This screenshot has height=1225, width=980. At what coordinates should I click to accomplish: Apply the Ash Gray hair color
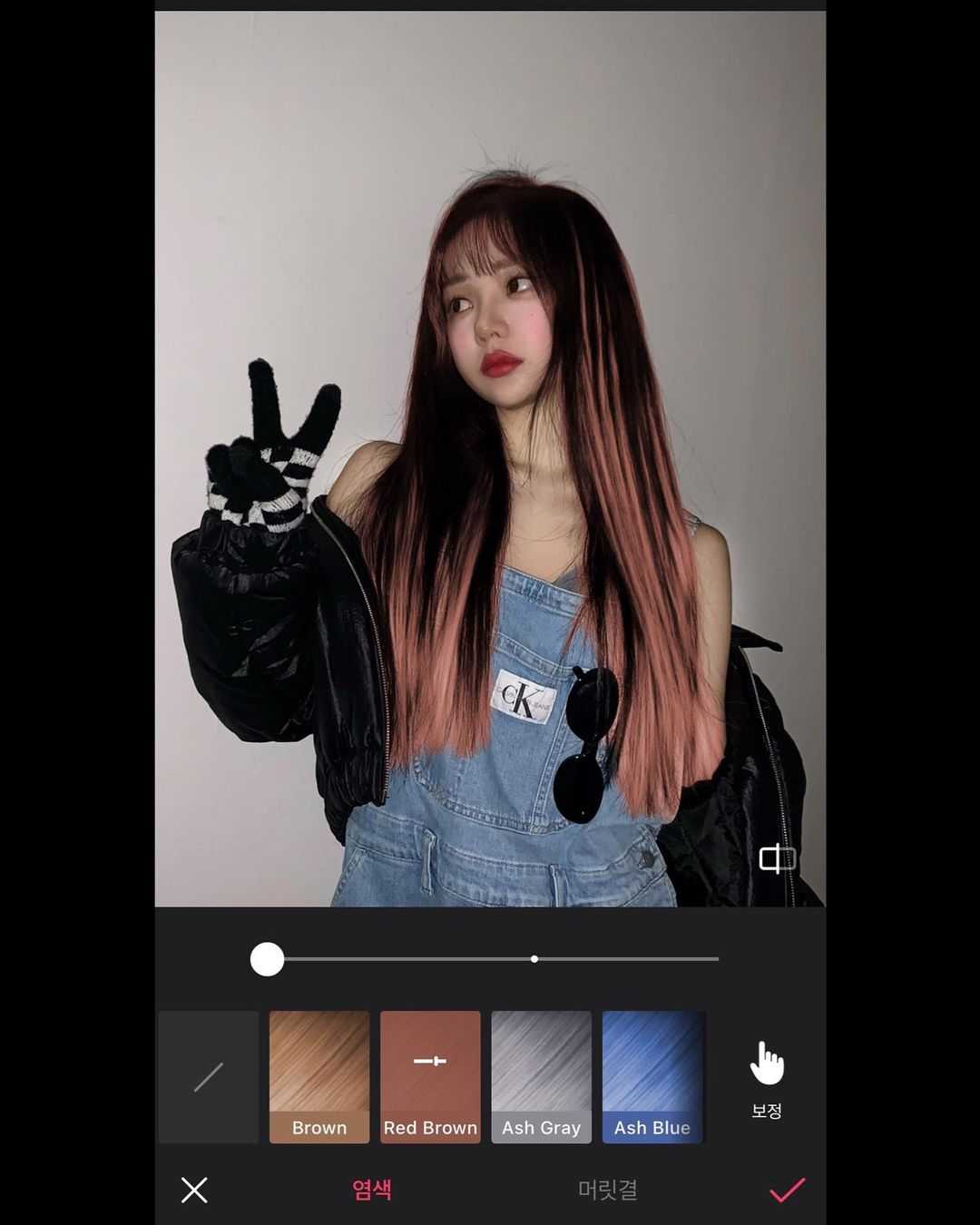(541, 1076)
